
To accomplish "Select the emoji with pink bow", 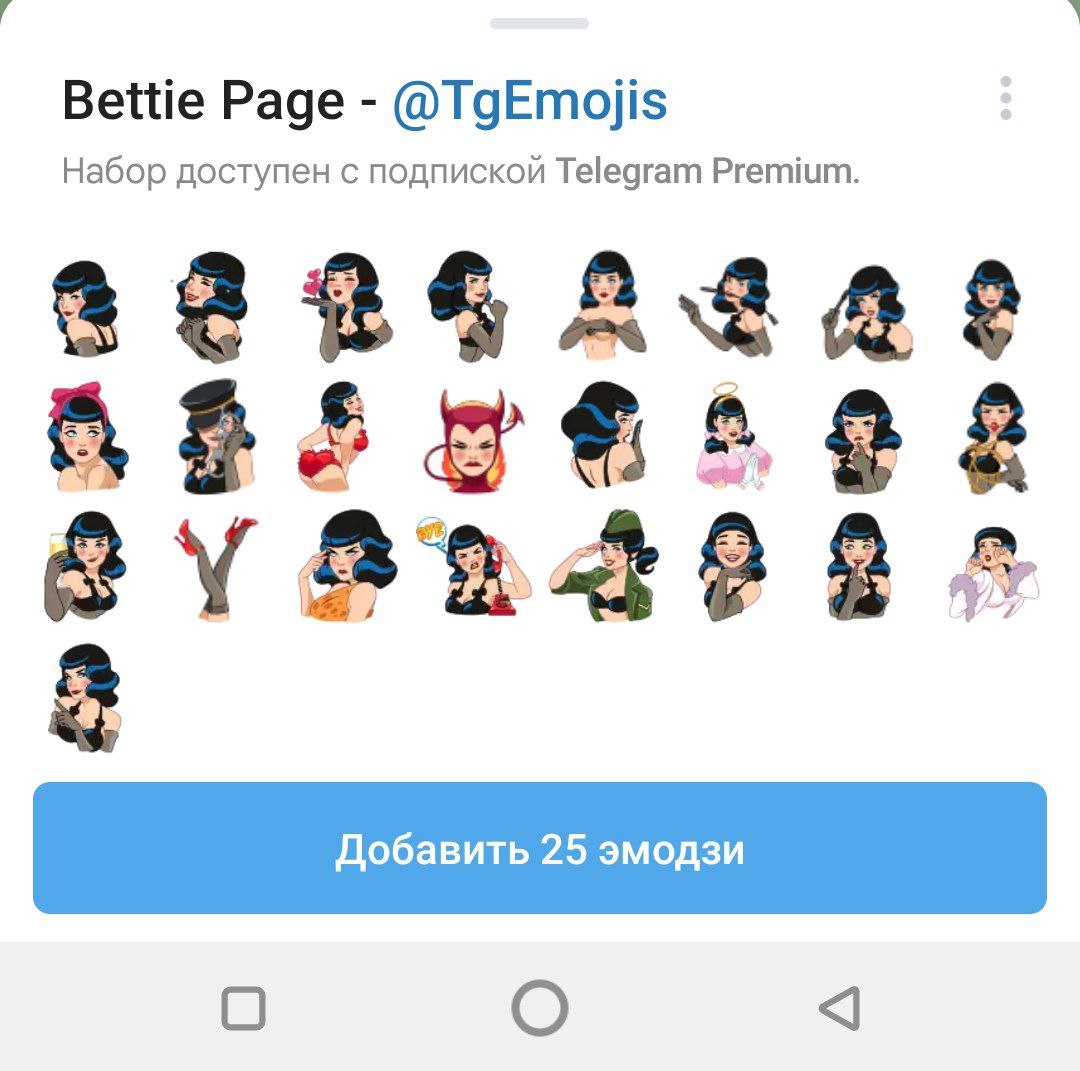I will click(84, 437).
